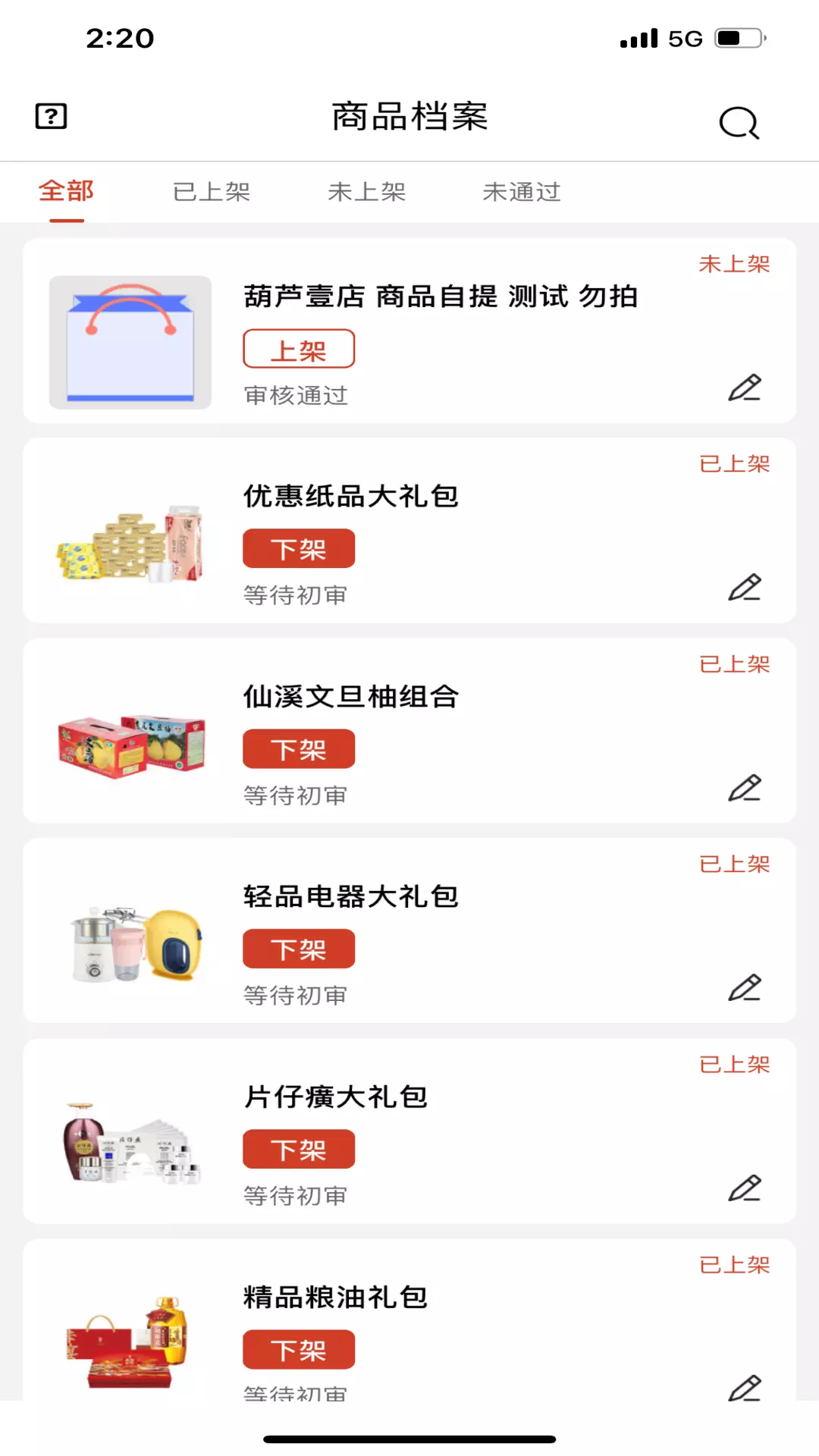Switch to the 未通过 tab
819x1456 pixels.
click(x=522, y=192)
